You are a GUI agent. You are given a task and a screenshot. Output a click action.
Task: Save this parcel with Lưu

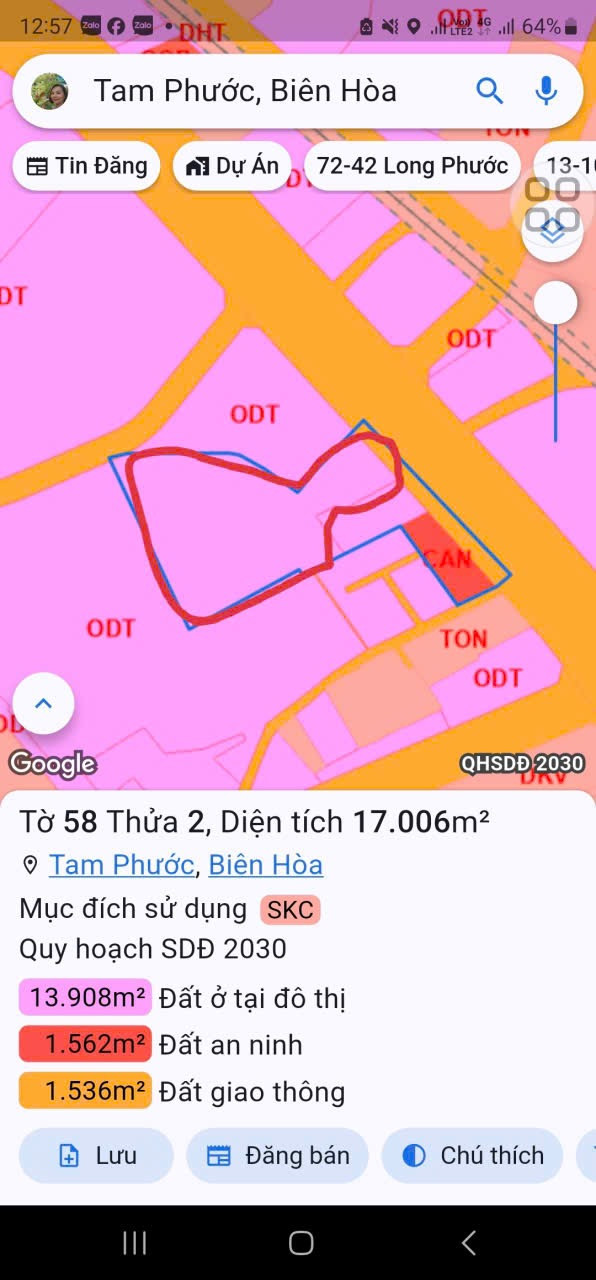click(96, 1156)
